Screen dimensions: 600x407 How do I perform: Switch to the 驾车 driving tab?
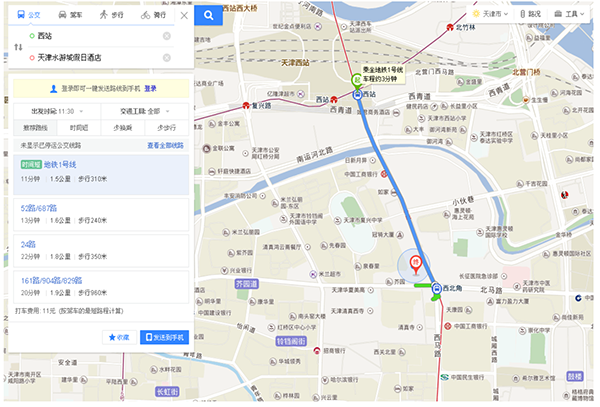tap(71, 16)
